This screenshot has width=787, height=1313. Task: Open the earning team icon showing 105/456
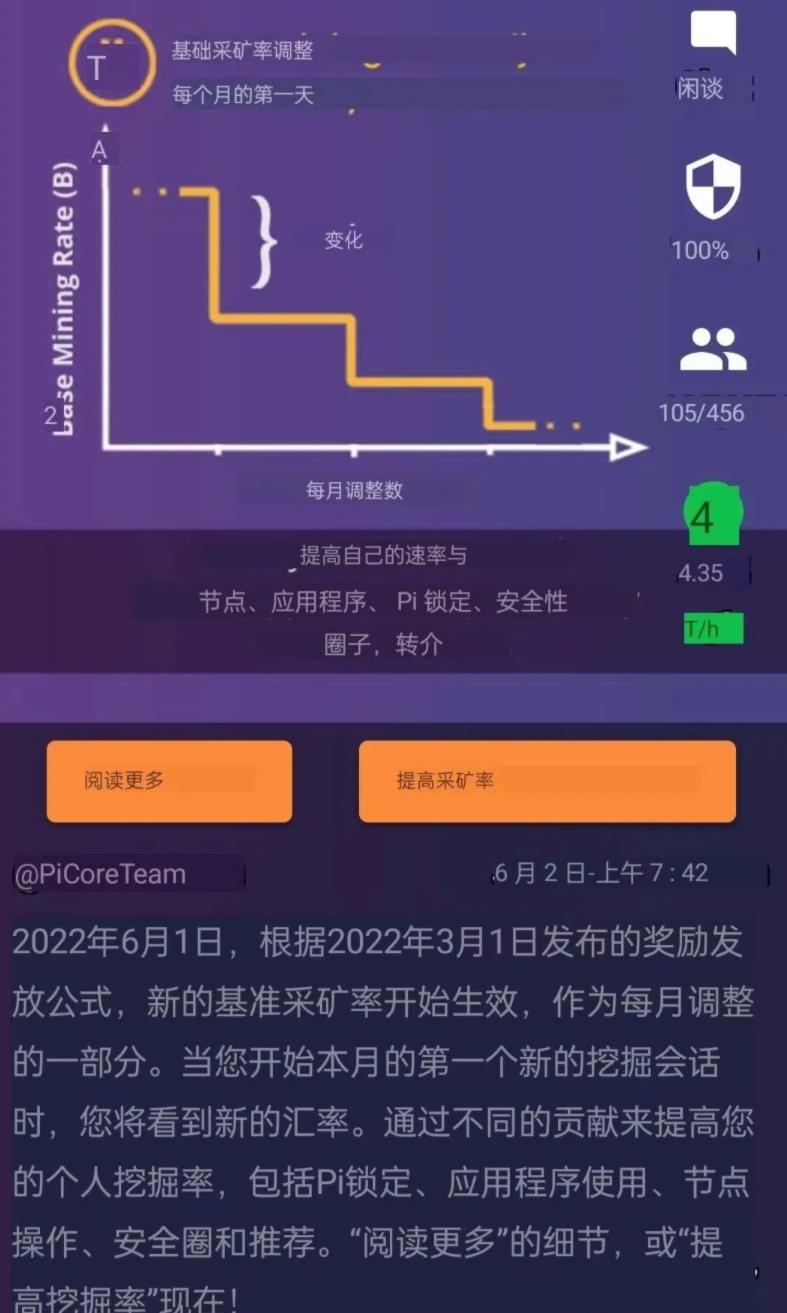pyautogui.click(x=713, y=350)
